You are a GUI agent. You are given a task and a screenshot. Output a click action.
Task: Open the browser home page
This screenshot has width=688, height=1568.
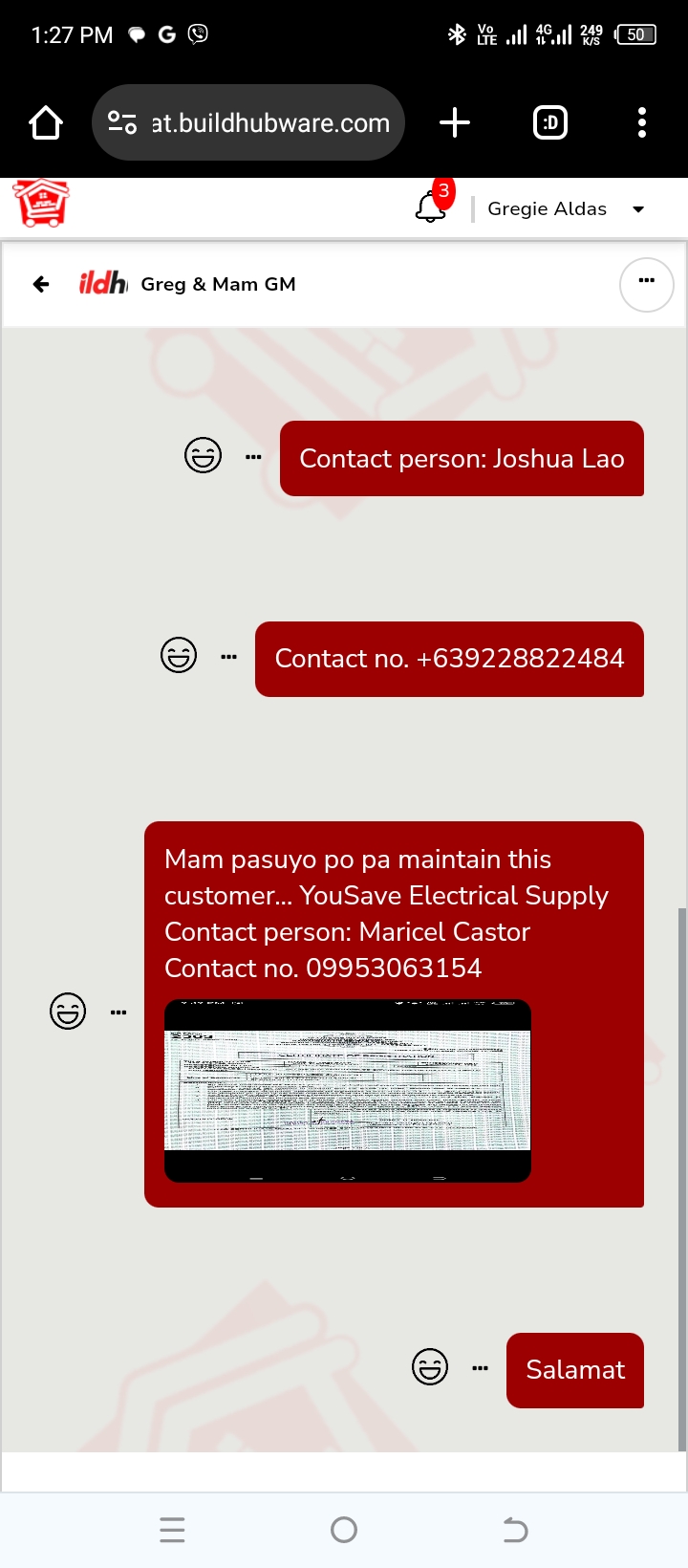point(46,122)
